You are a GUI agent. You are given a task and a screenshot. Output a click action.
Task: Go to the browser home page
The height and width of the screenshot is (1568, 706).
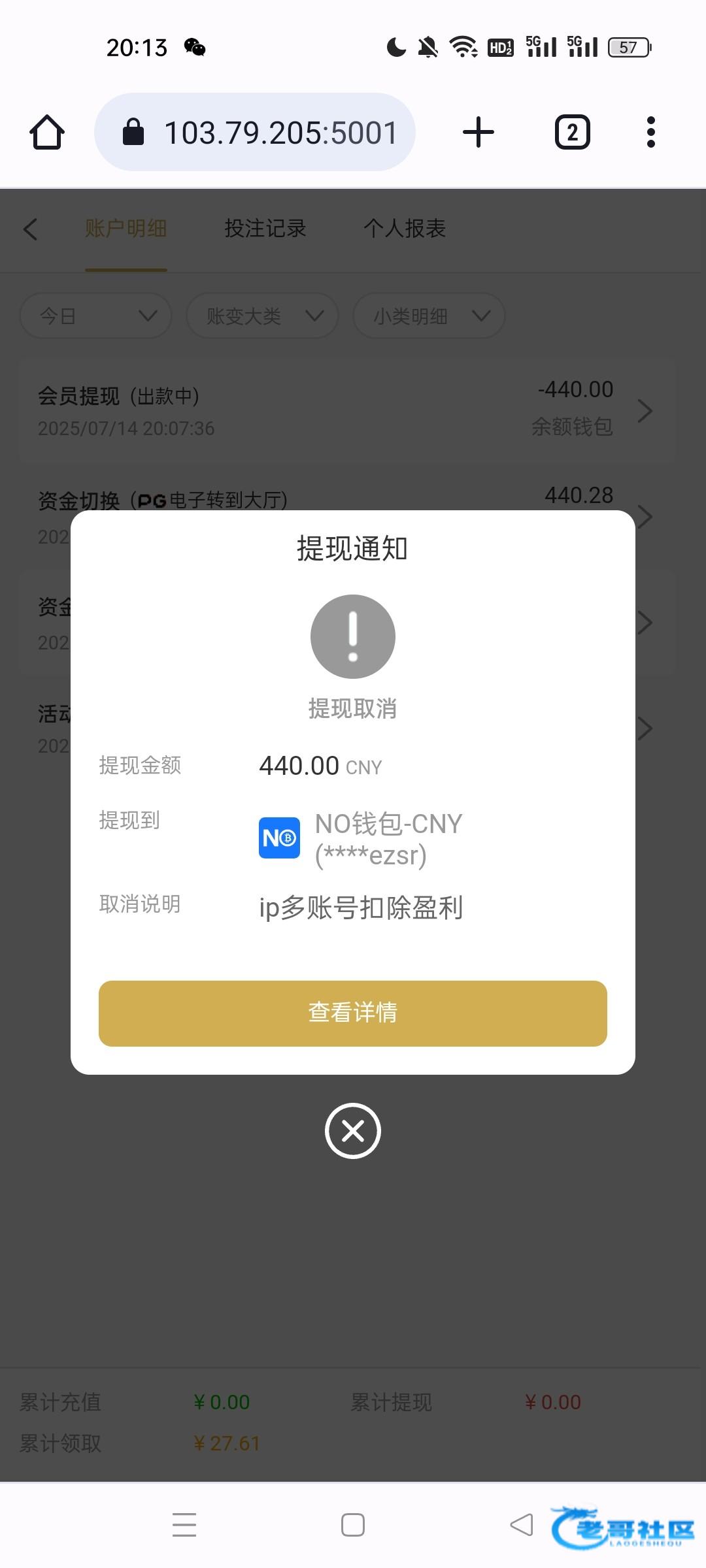[x=47, y=133]
